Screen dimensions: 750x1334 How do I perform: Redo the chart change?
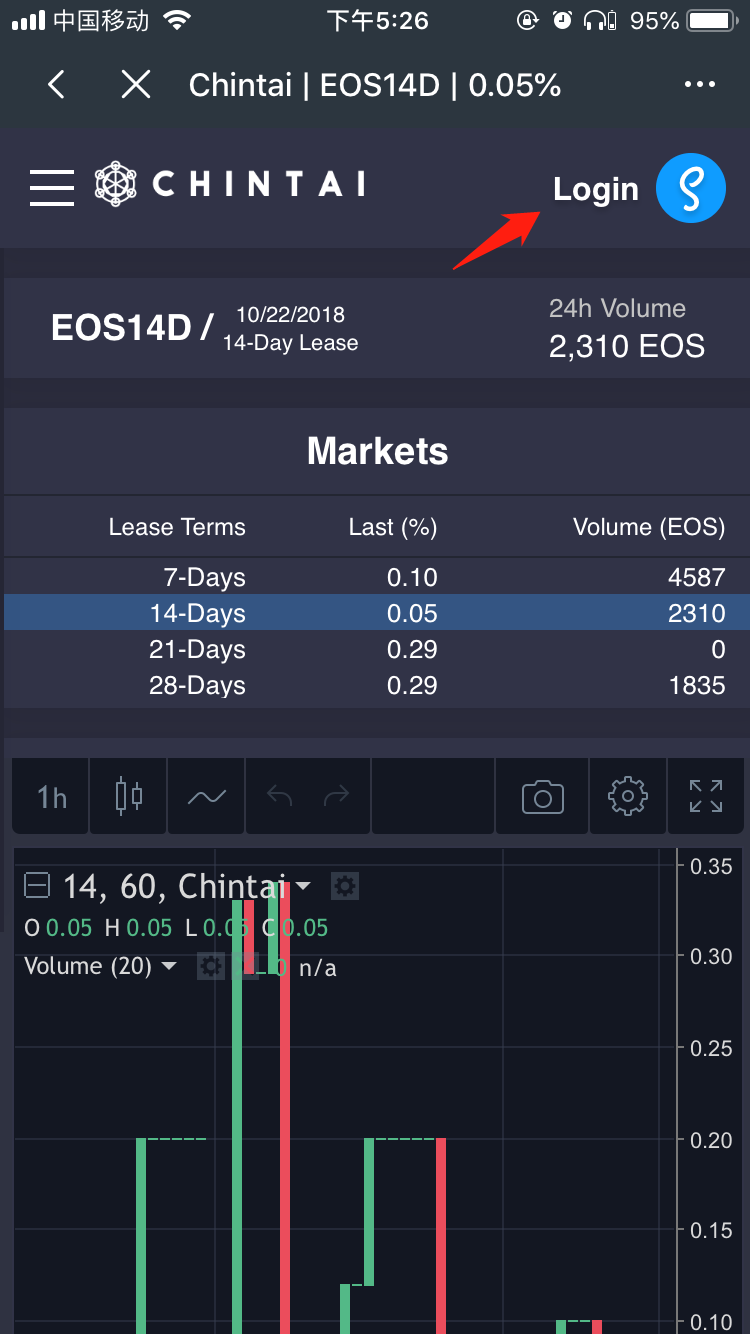coord(337,797)
